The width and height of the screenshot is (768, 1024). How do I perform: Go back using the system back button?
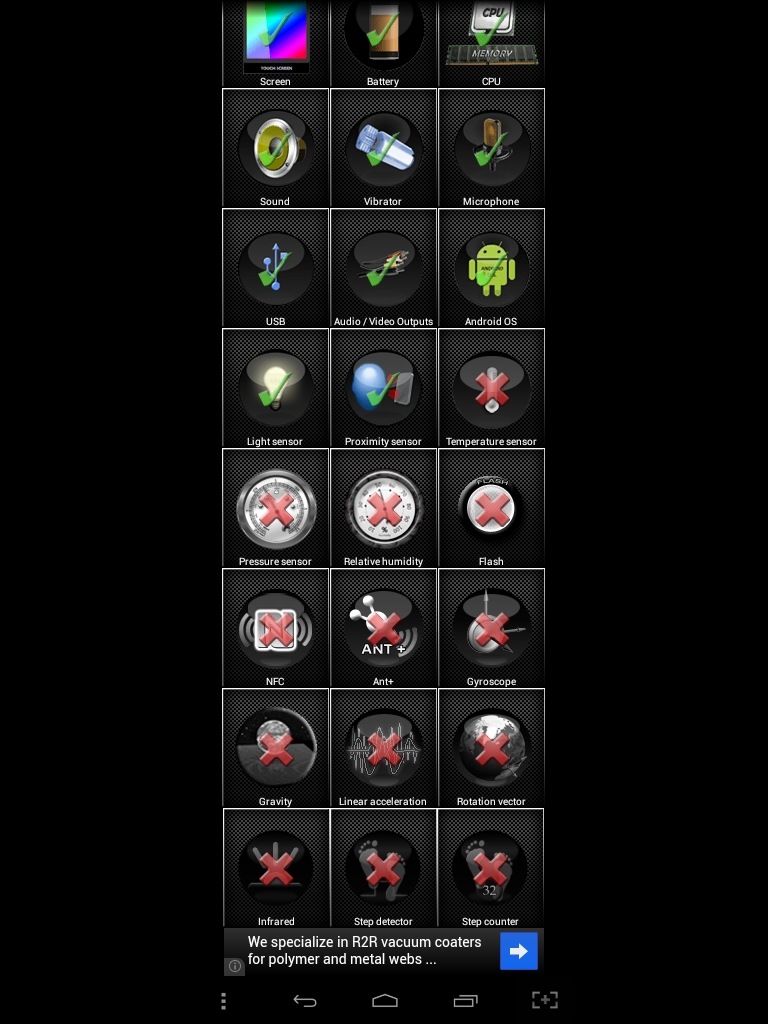305,1000
